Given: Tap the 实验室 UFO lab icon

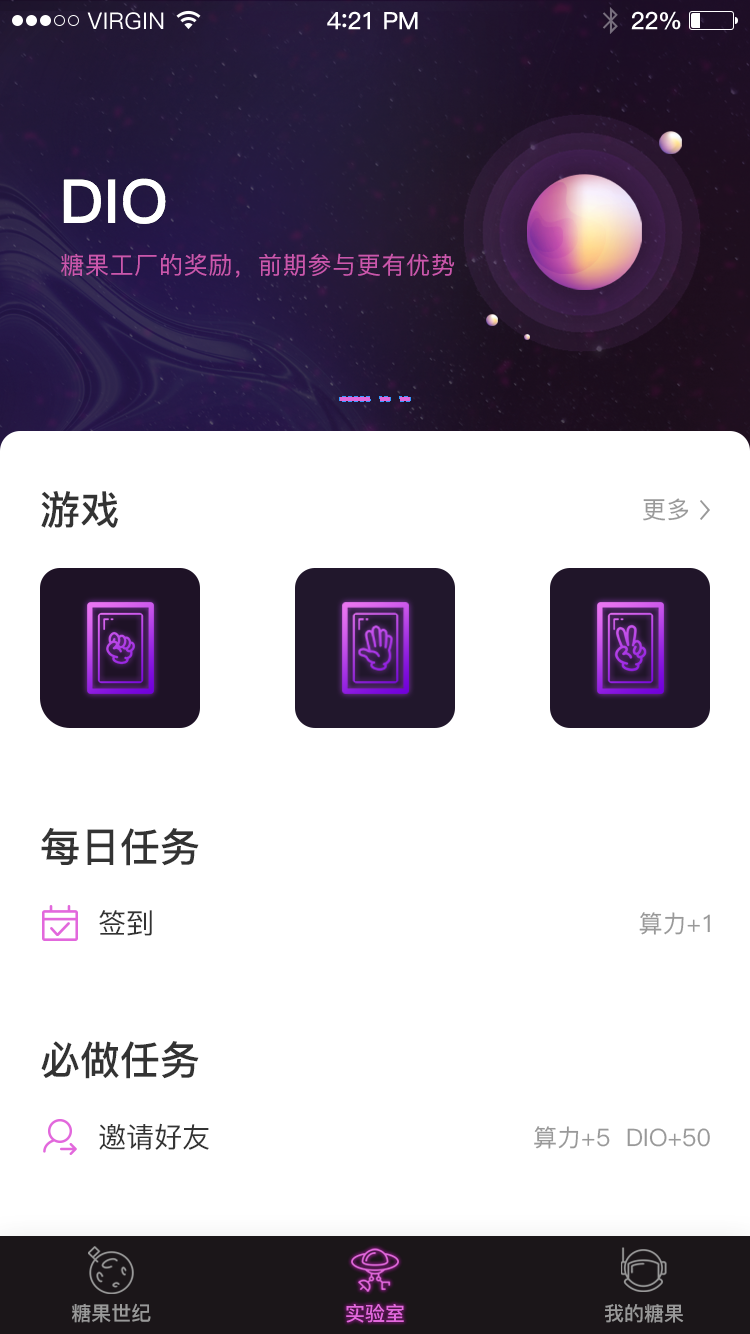Looking at the screenshot, I should (375, 1268).
